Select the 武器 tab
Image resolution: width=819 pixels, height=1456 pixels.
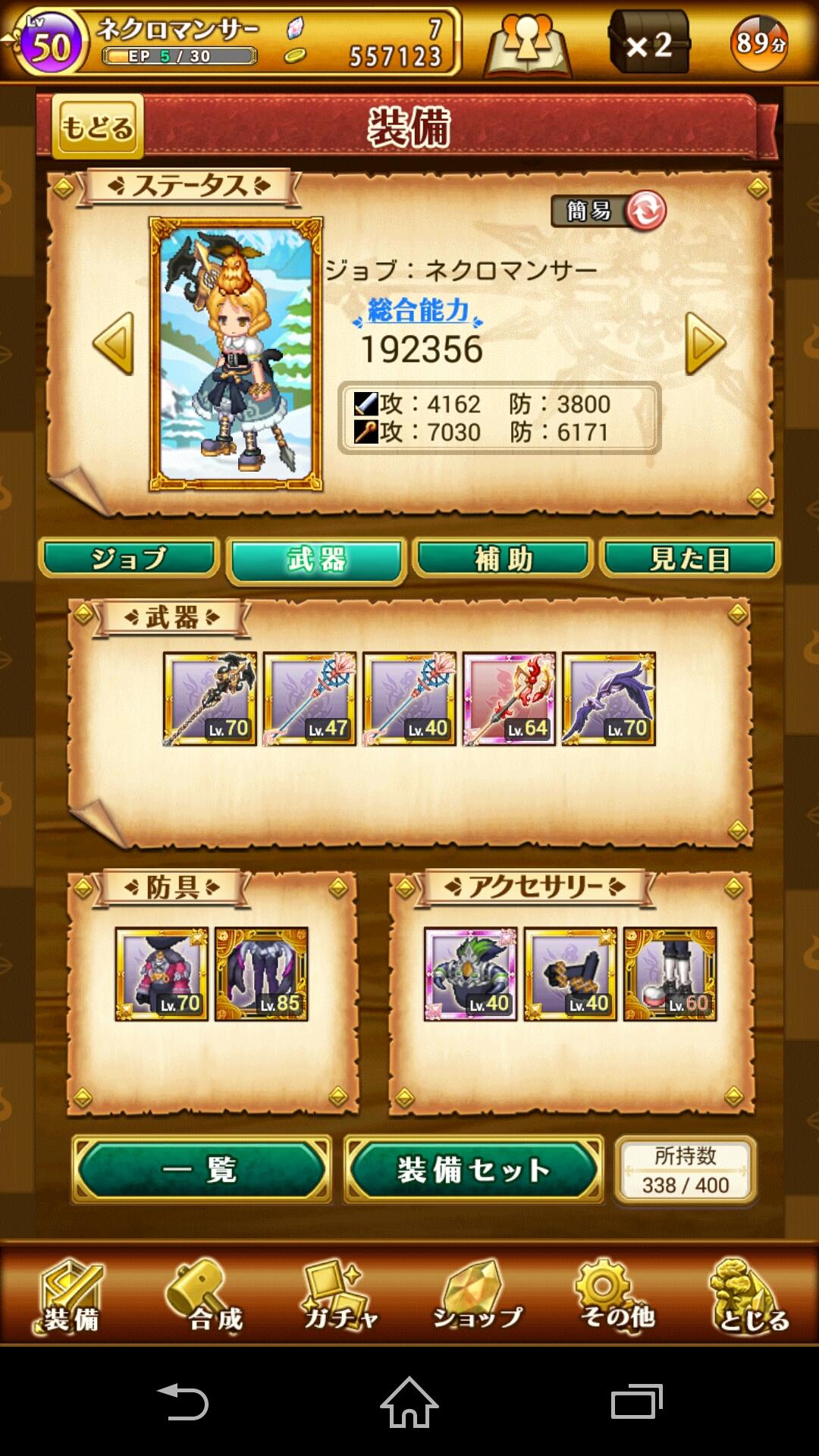316,560
